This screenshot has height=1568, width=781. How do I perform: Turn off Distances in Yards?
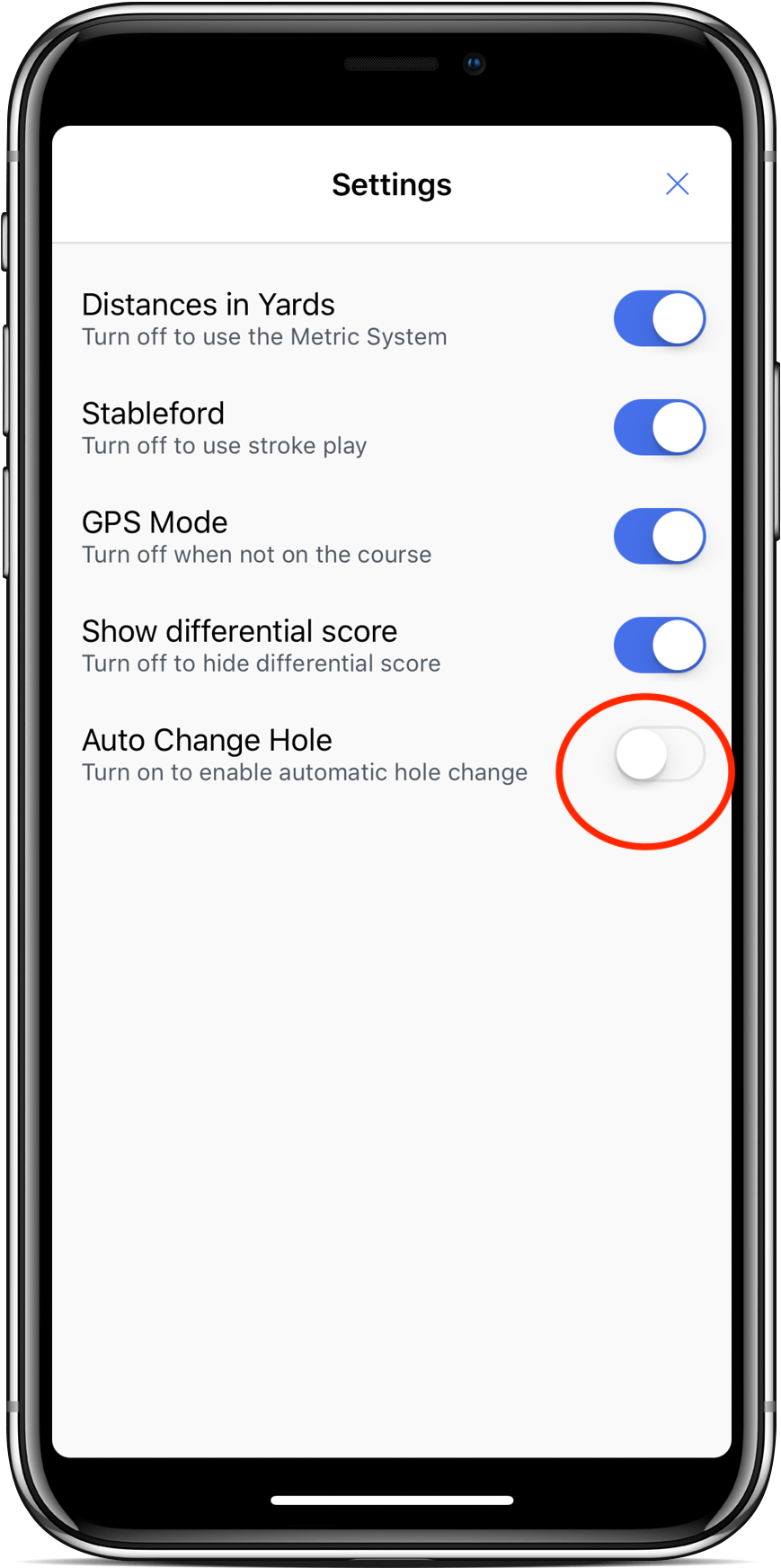pyautogui.click(x=659, y=318)
